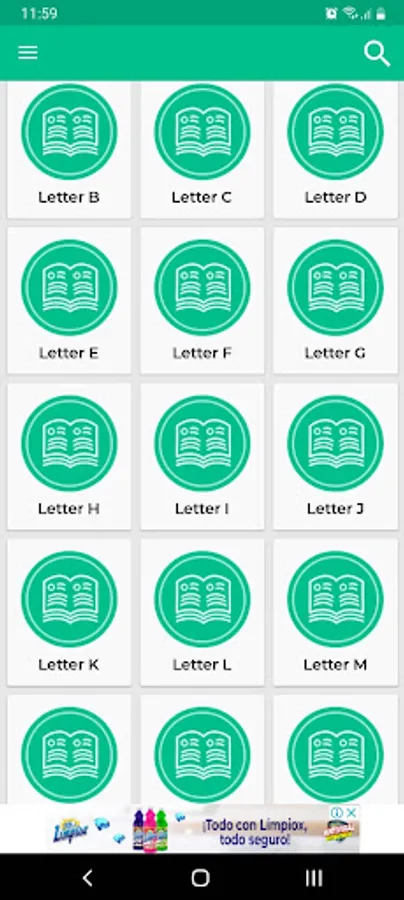This screenshot has height=900, width=404.
Task: Open the Letter D card
Action: [335, 150]
